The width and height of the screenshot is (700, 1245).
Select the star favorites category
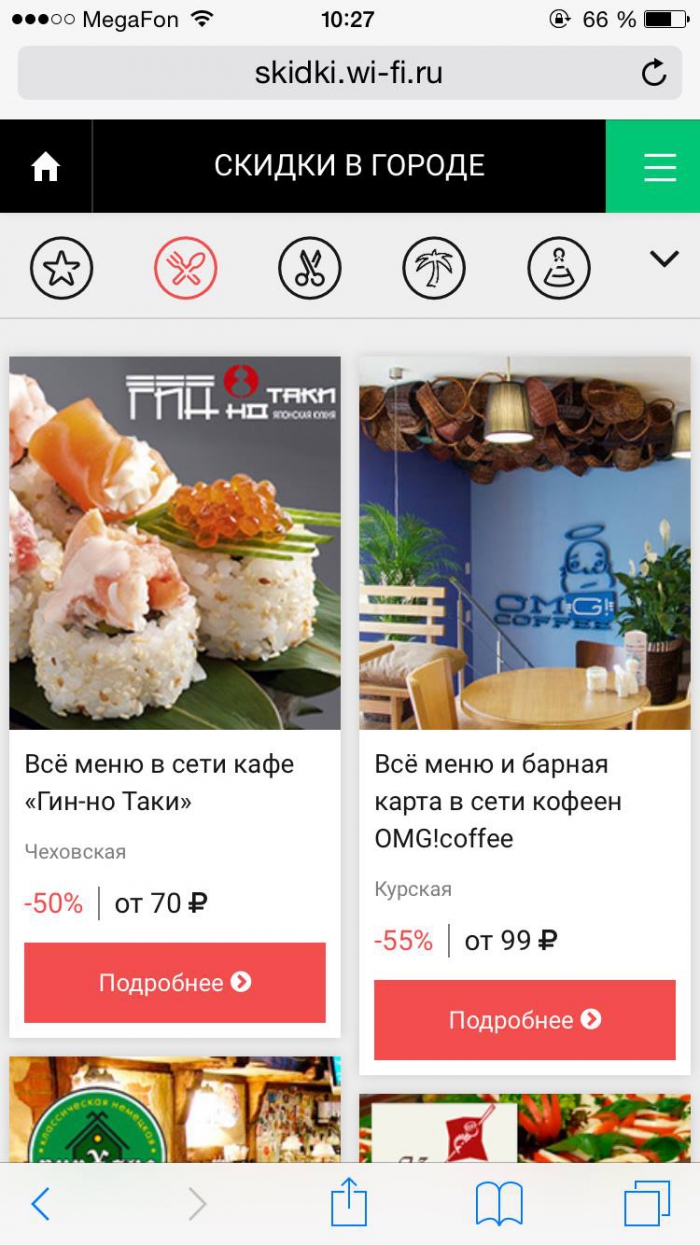[x=62, y=268]
